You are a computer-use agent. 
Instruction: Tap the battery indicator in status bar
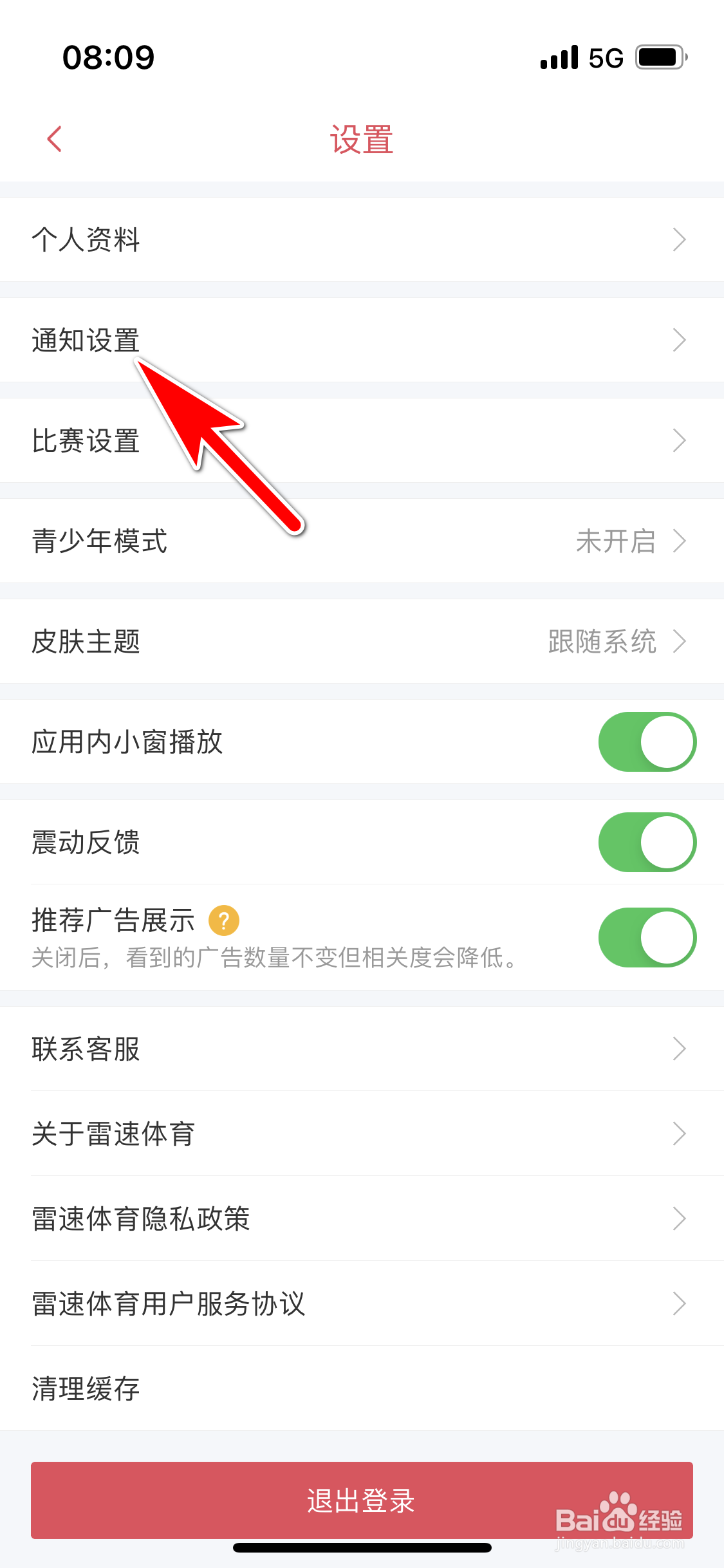[659, 57]
